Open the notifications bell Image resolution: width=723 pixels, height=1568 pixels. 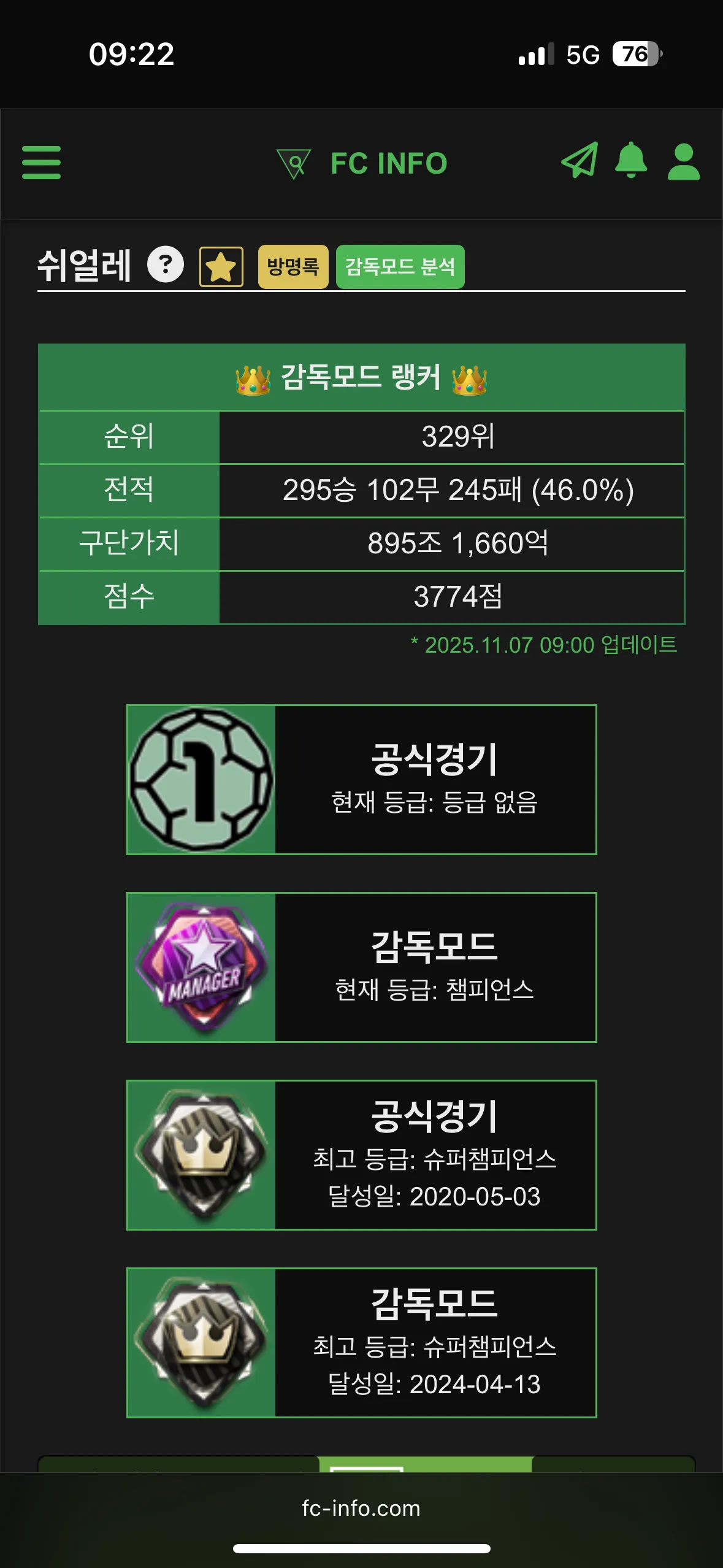(631, 161)
